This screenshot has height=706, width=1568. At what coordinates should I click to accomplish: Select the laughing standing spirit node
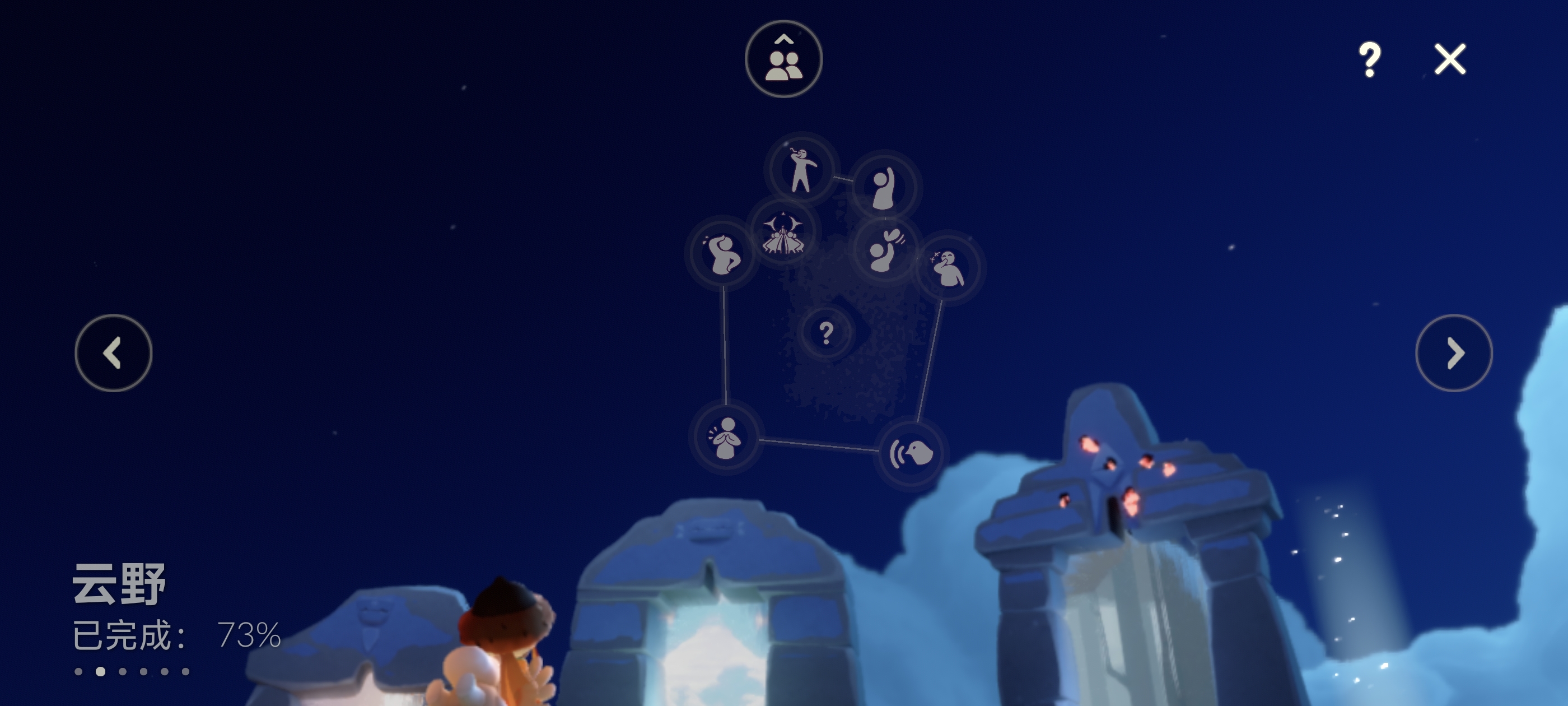pos(802,169)
